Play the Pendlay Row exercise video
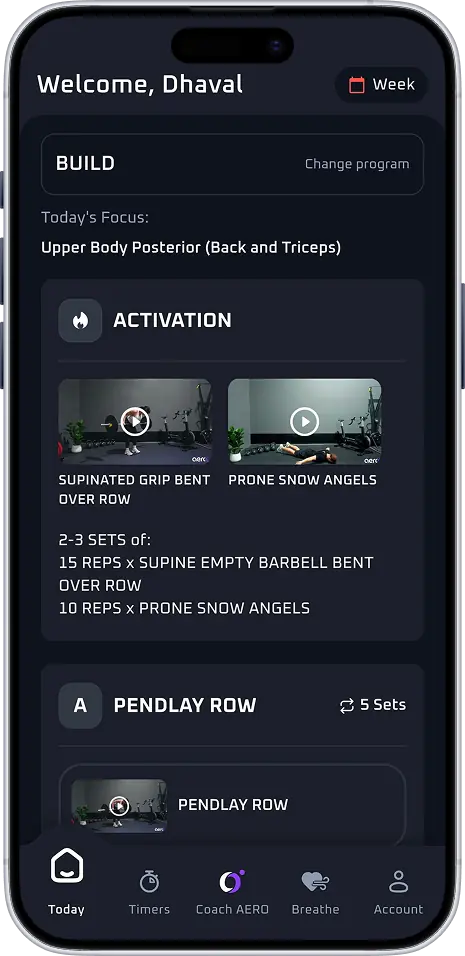The image size is (465, 956). tap(119, 805)
